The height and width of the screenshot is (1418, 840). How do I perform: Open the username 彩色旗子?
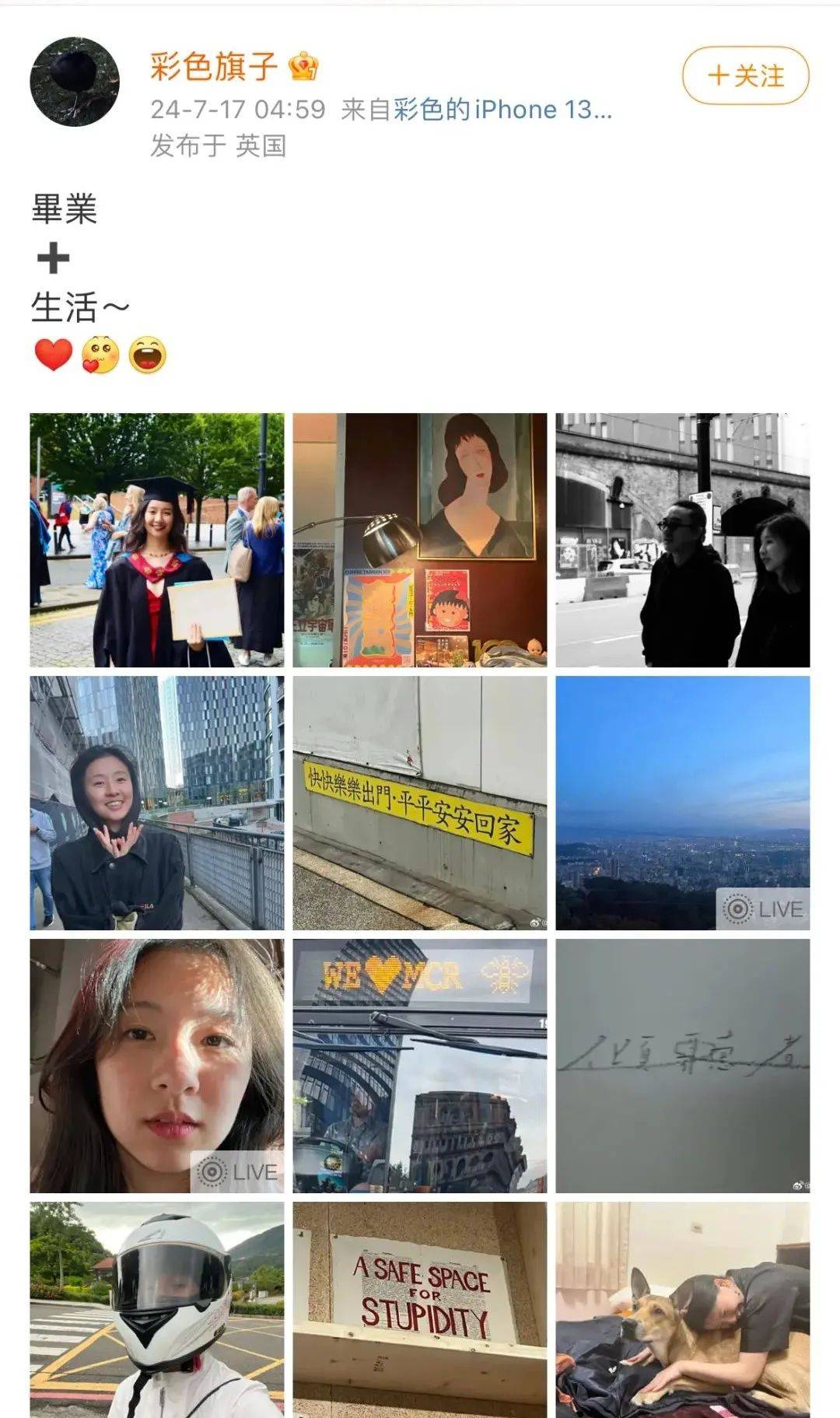[x=214, y=67]
